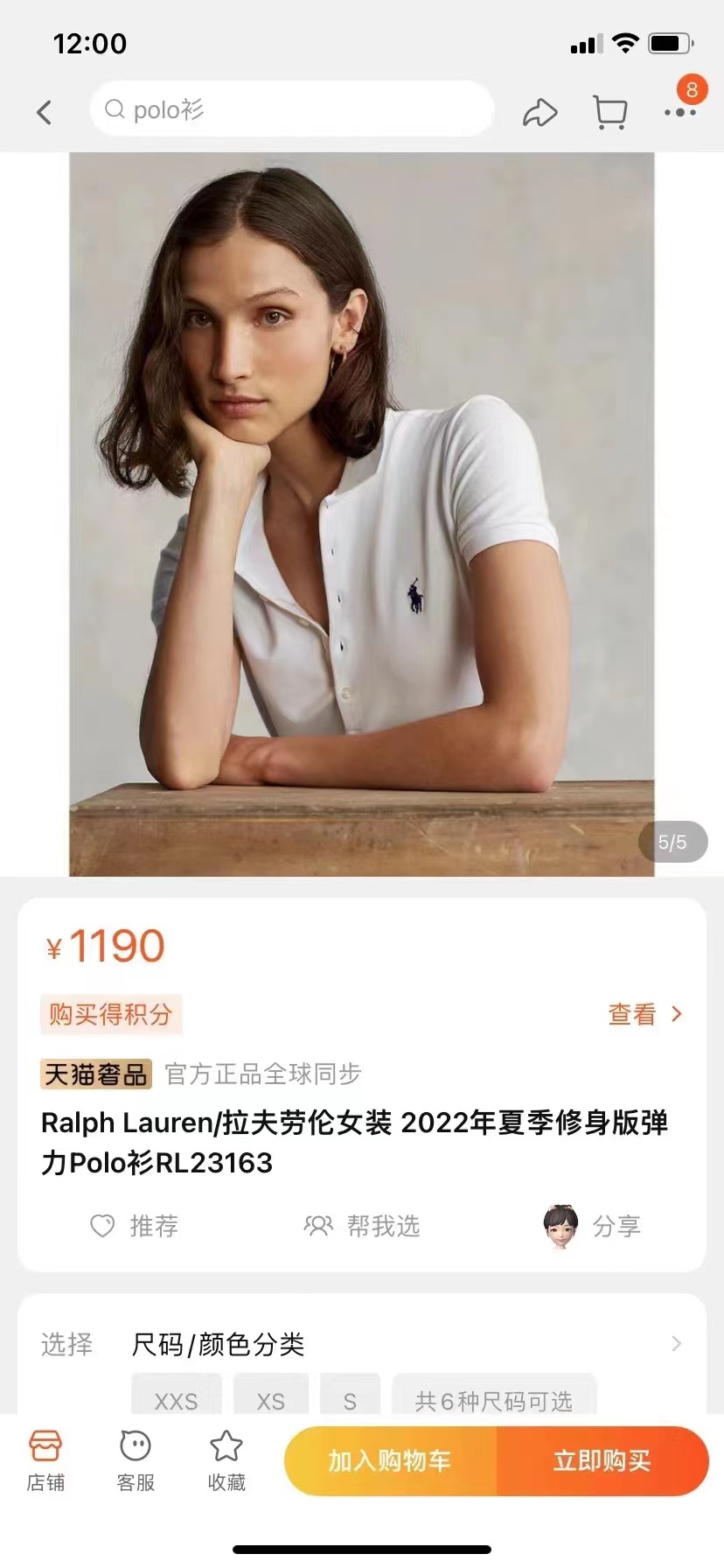Image resolution: width=724 pixels, height=1568 pixels.
Task: Recommend this item with 推荐
Action: pos(135,1226)
